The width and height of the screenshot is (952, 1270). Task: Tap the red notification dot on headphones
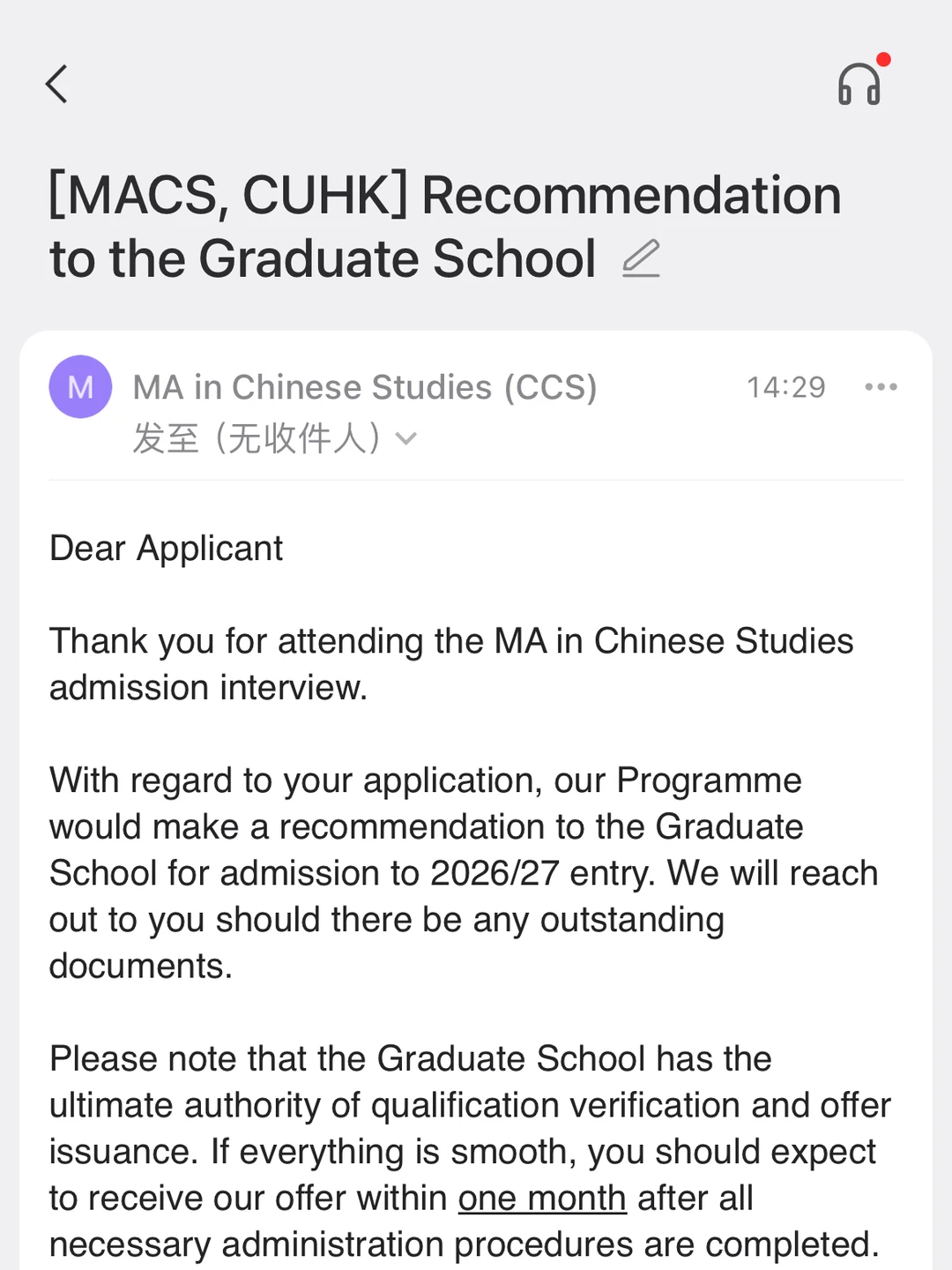[885, 60]
